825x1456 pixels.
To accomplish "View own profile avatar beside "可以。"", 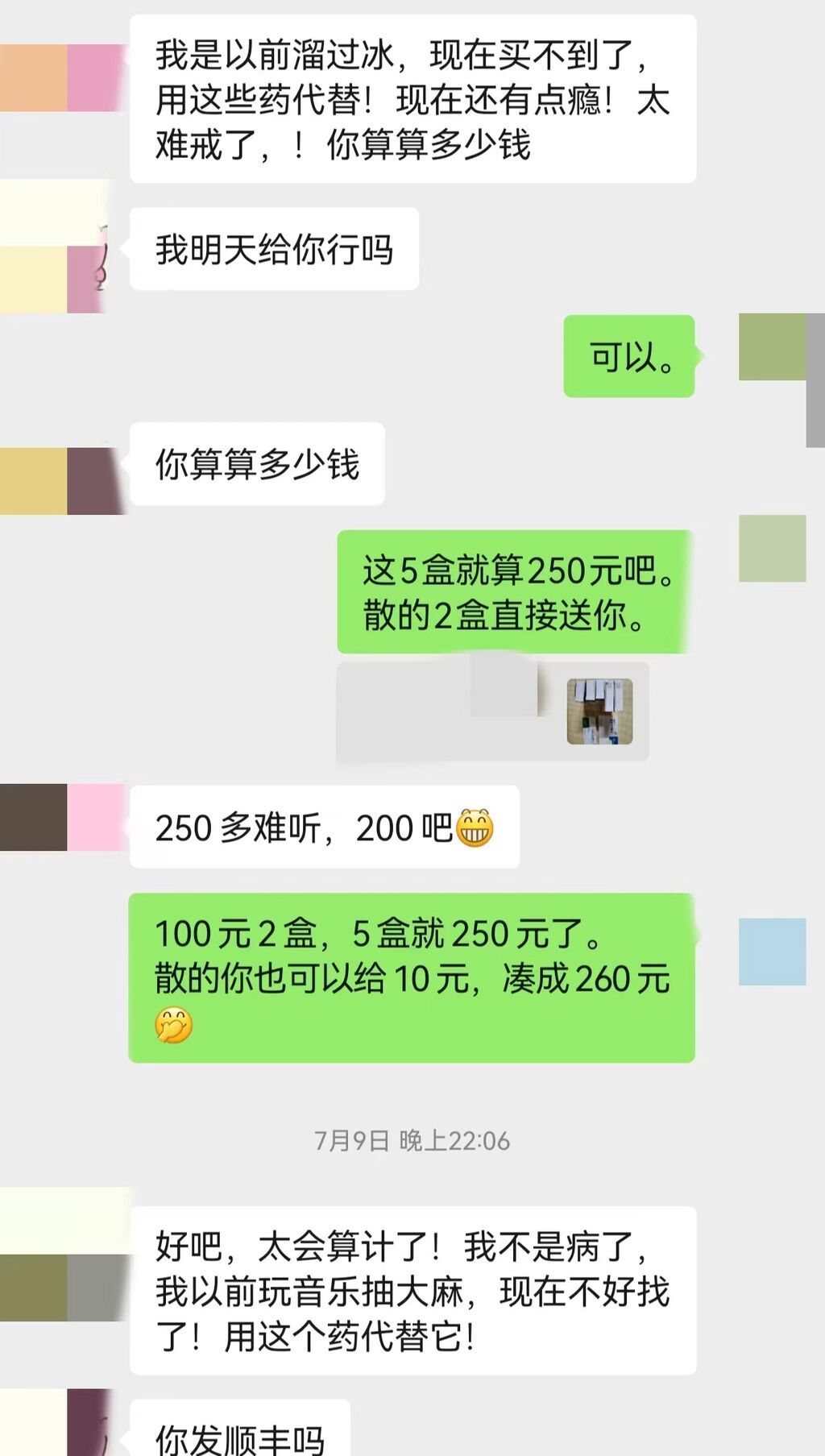I will point(773,347).
